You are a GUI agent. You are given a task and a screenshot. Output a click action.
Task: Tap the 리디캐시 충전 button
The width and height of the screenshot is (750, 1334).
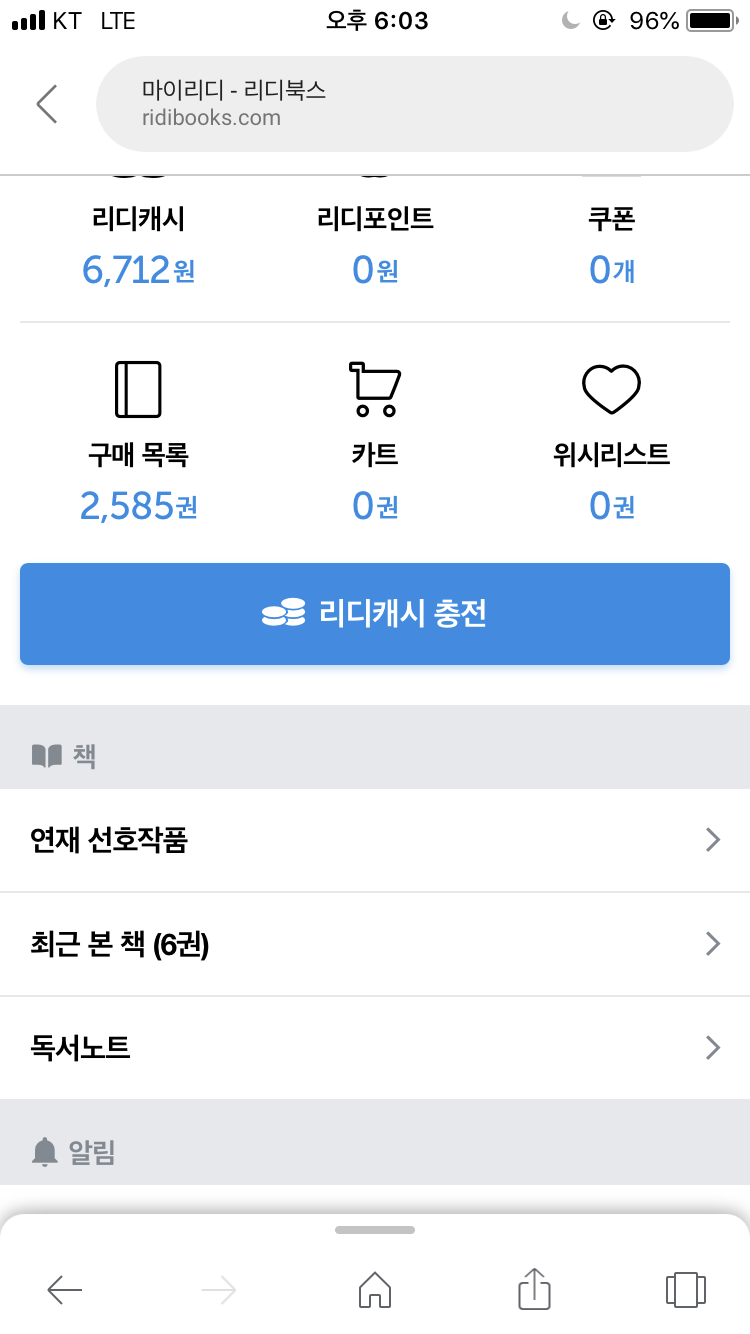pyautogui.click(x=375, y=614)
